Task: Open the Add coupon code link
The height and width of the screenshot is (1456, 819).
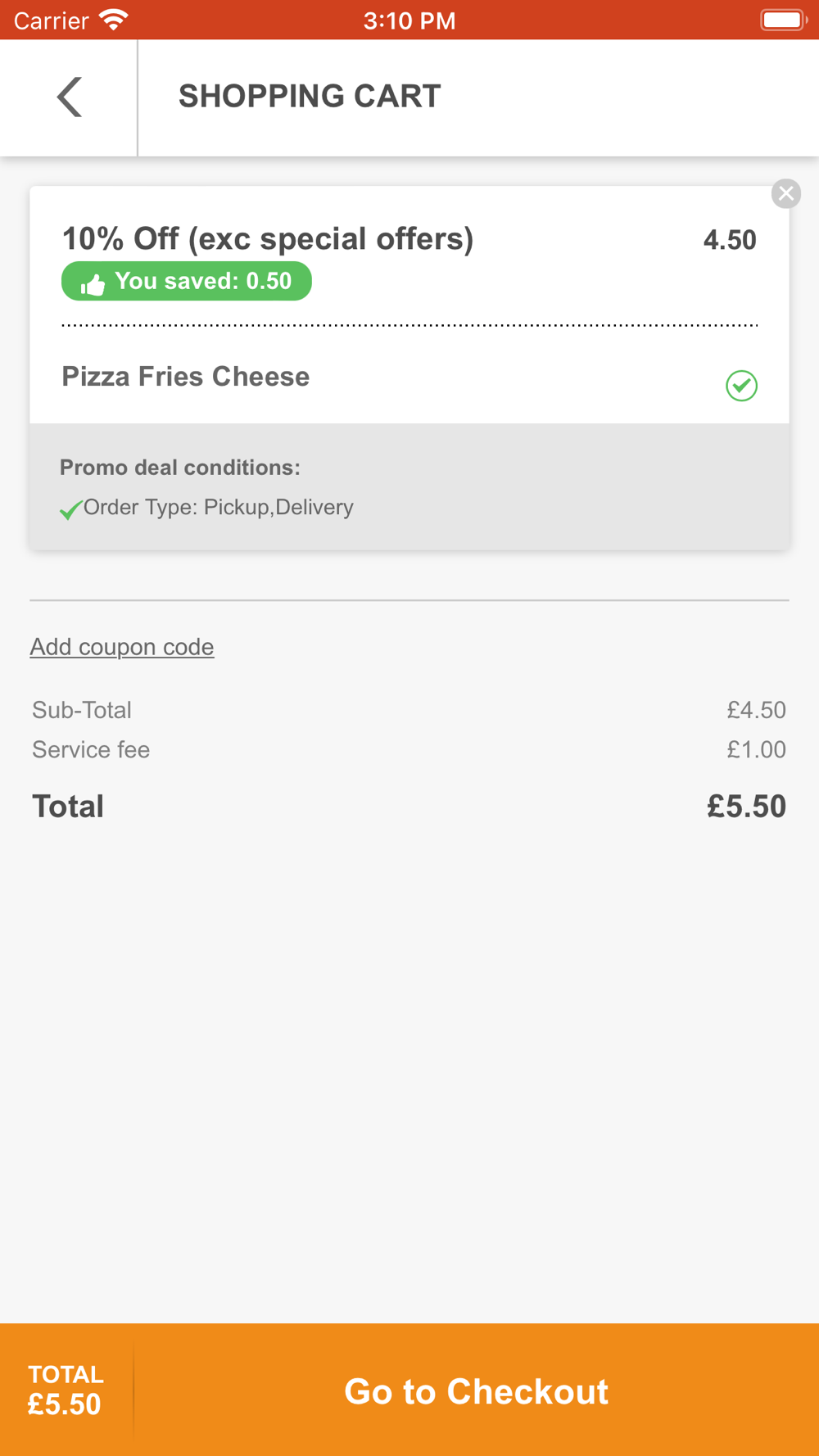Action: click(x=122, y=647)
